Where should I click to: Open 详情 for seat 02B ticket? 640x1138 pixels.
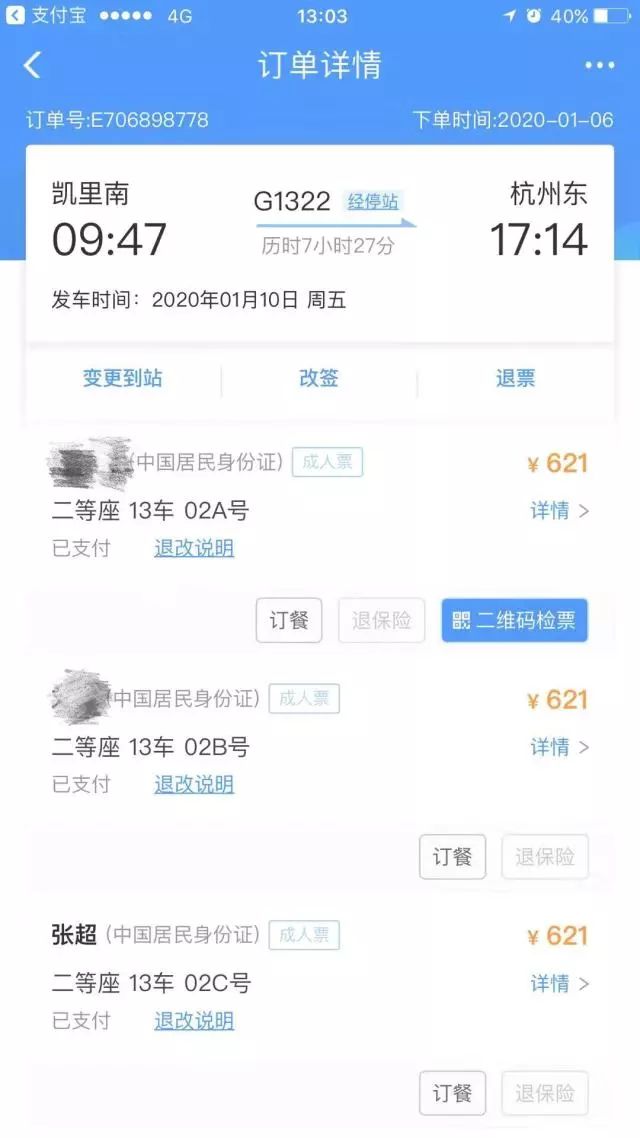[559, 747]
